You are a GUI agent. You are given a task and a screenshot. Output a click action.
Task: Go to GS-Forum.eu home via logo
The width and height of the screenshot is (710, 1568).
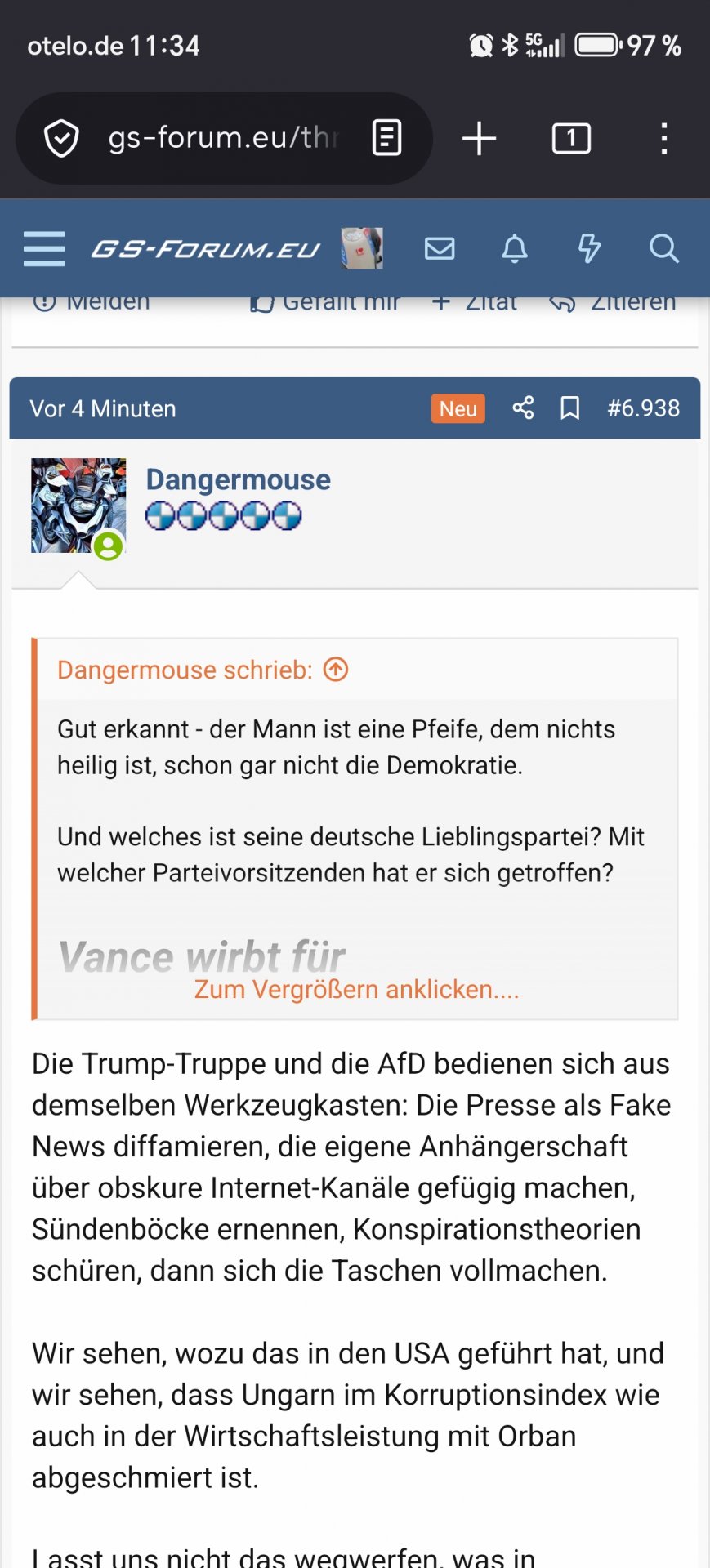click(x=205, y=248)
